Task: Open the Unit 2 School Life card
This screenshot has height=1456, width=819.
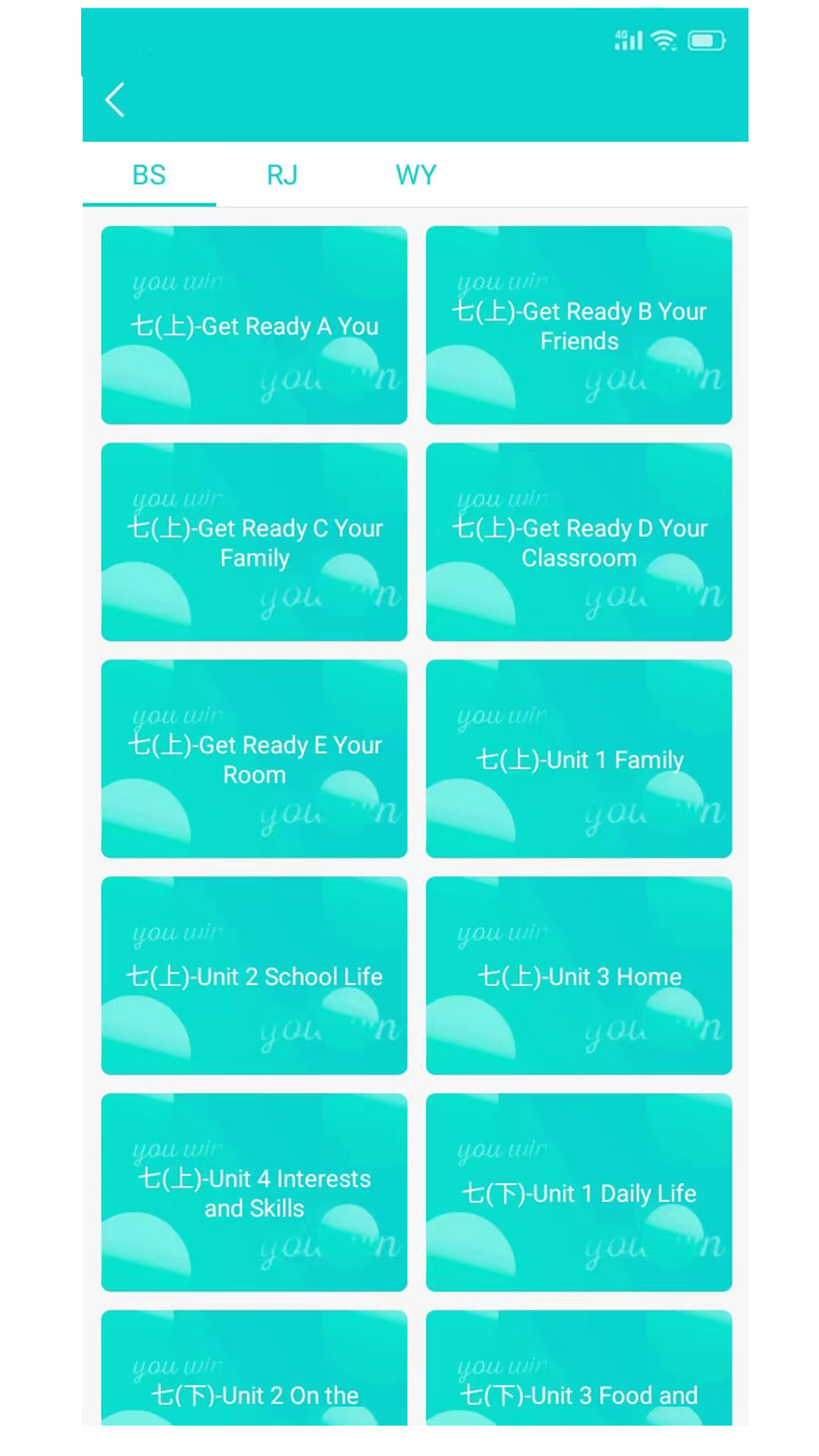Action: point(254,976)
